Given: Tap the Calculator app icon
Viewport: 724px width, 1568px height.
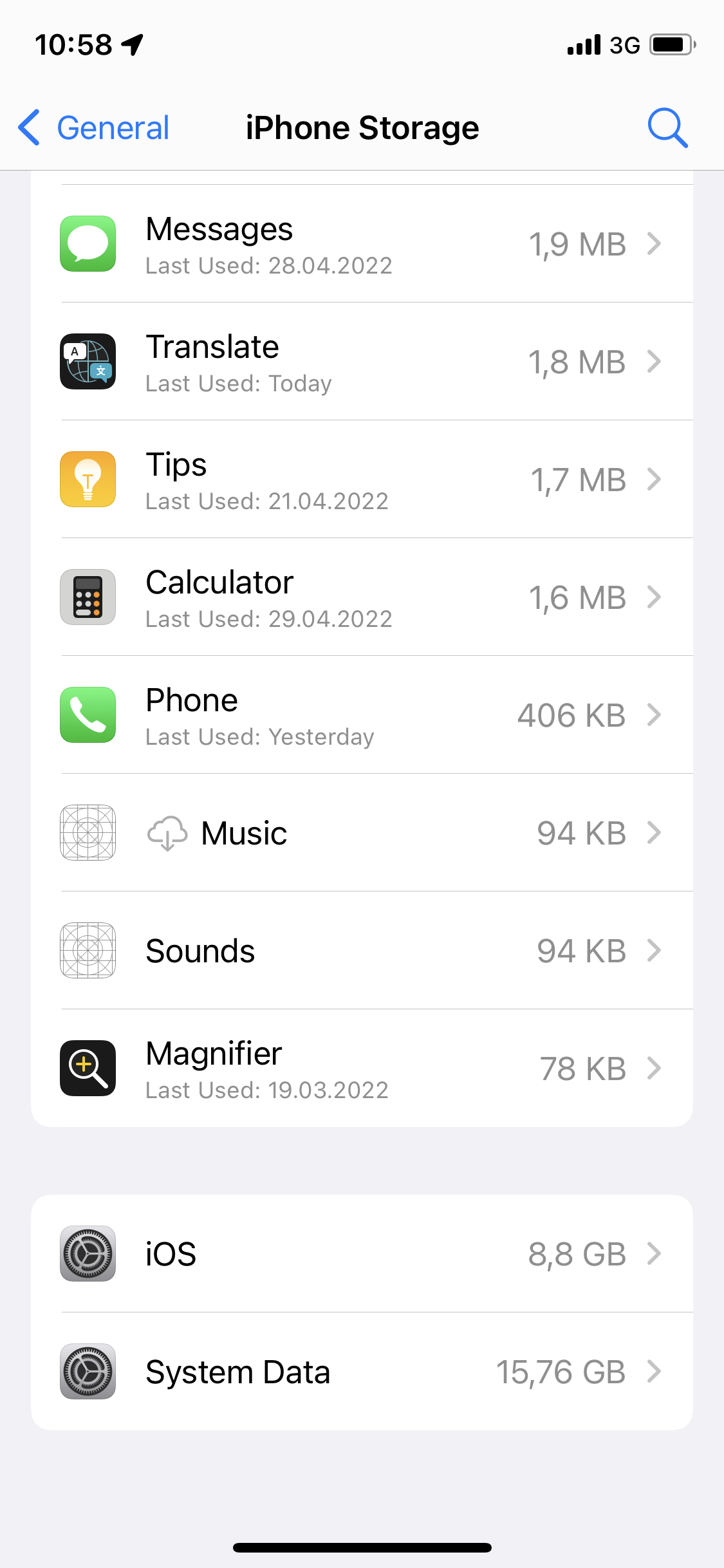Looking at the screenshot, I should [88, 597].
